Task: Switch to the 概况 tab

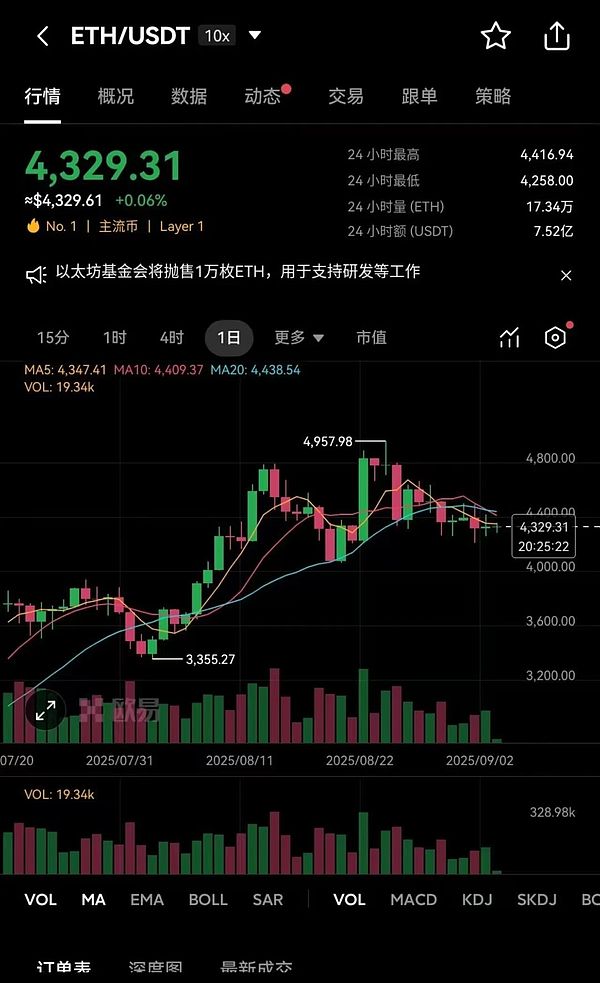Action: (x=116, y=96)
